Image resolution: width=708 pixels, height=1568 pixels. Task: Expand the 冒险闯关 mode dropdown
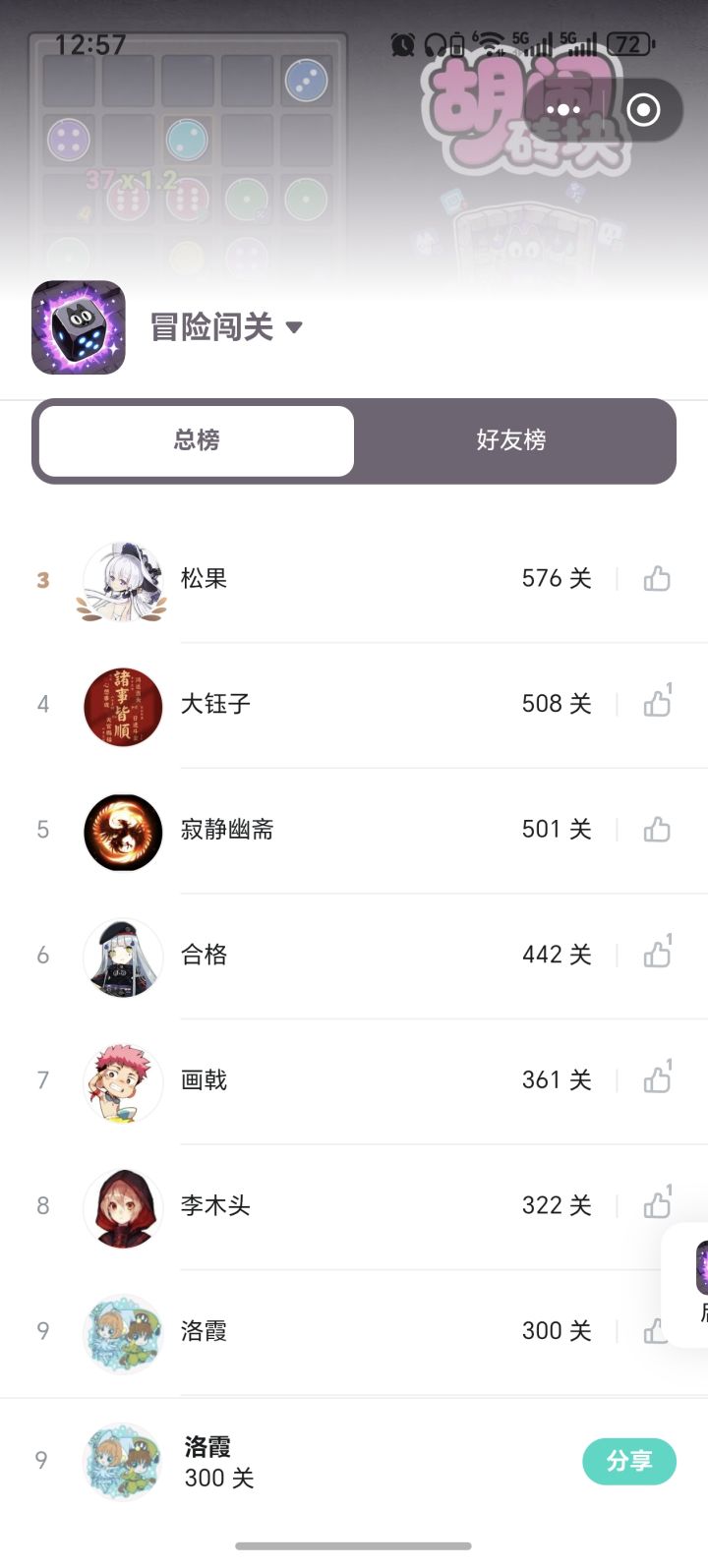click(x=293, y=327)
